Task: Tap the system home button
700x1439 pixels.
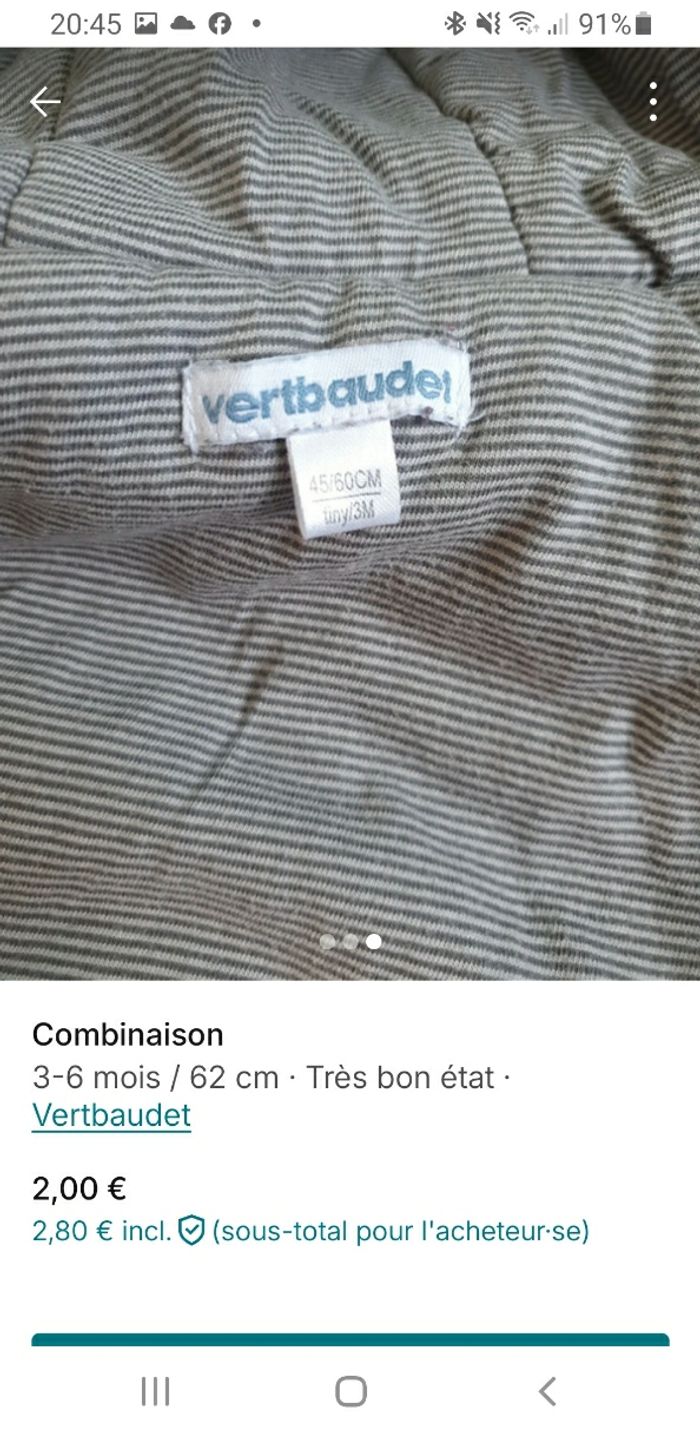Action: (x=351, y=1391)
